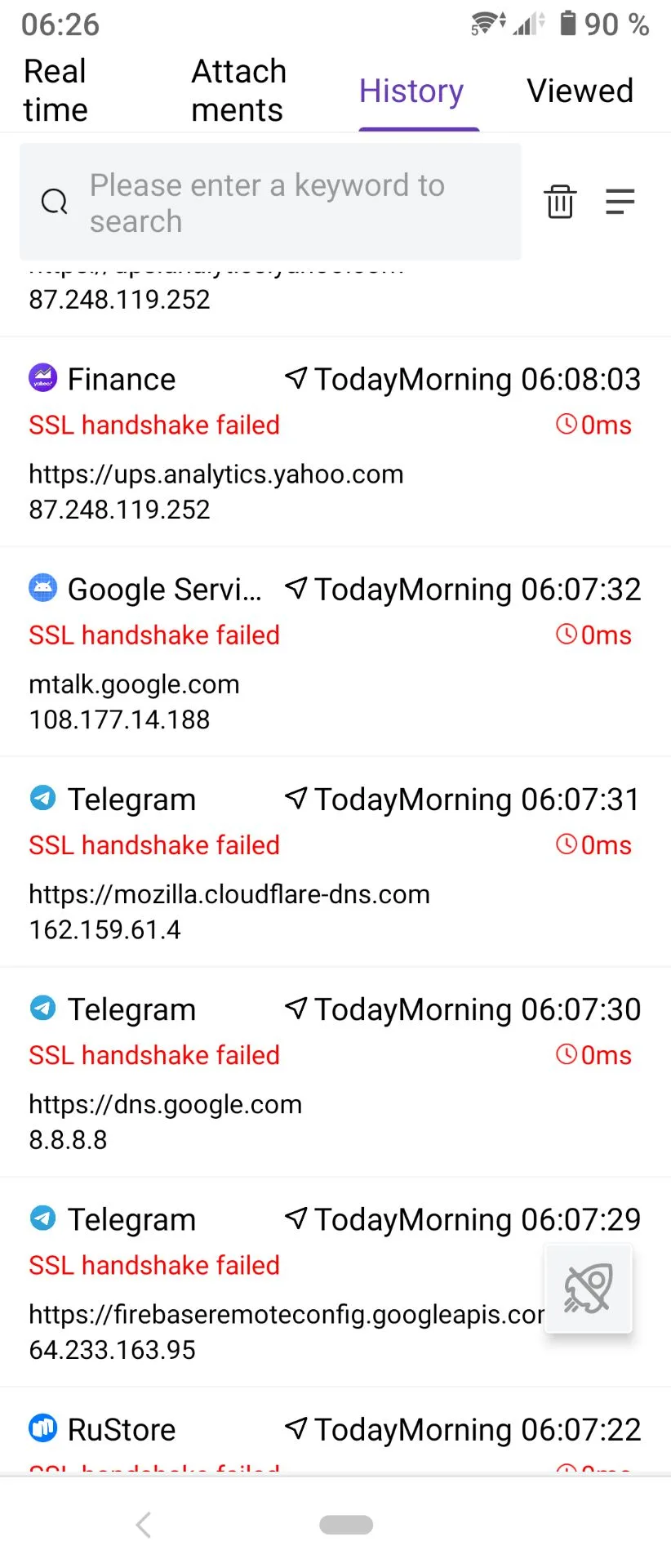View Telegram request to mozilla.cloudflare-dns.com
Screen dimensions: 671x1568
point(335,862)
